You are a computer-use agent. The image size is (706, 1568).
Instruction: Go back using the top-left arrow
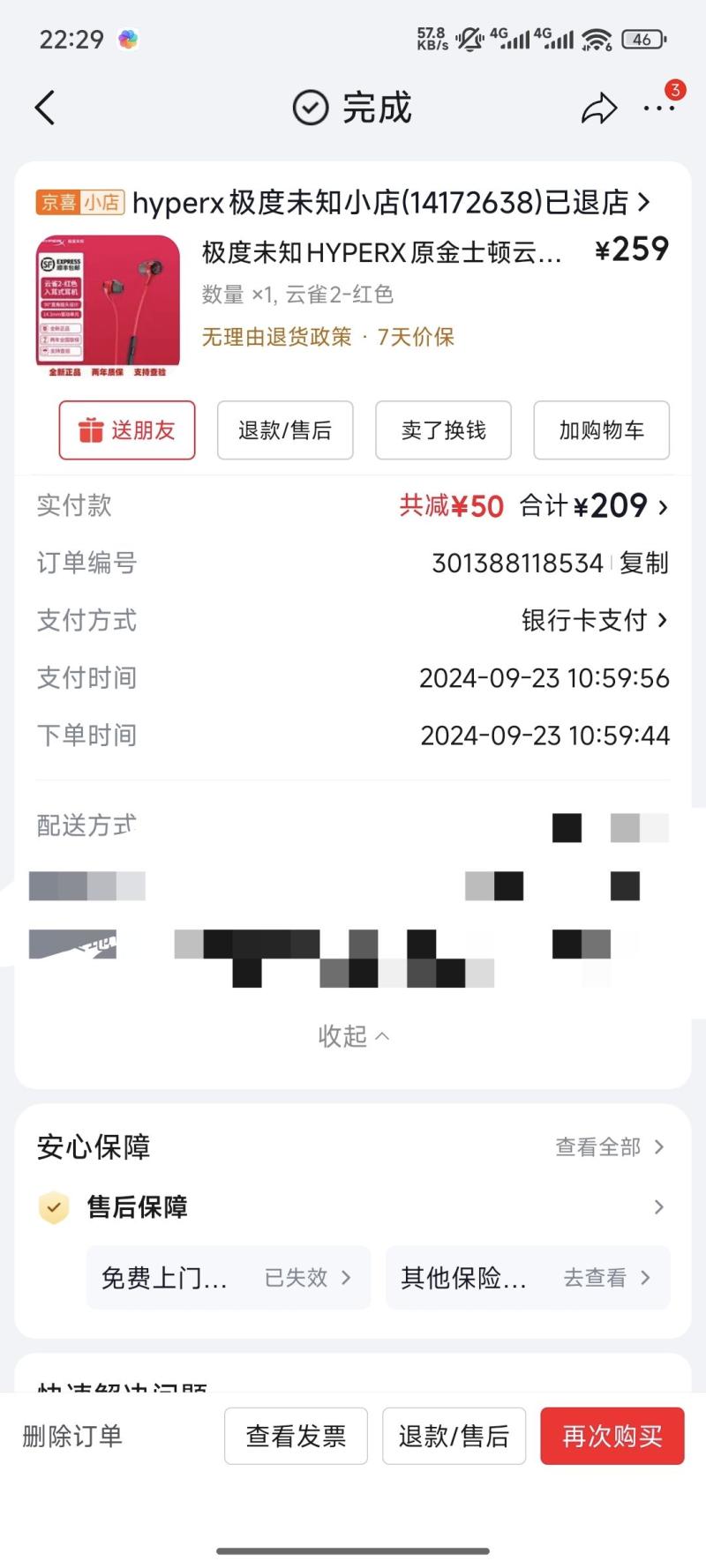click(x=45, y=108)
